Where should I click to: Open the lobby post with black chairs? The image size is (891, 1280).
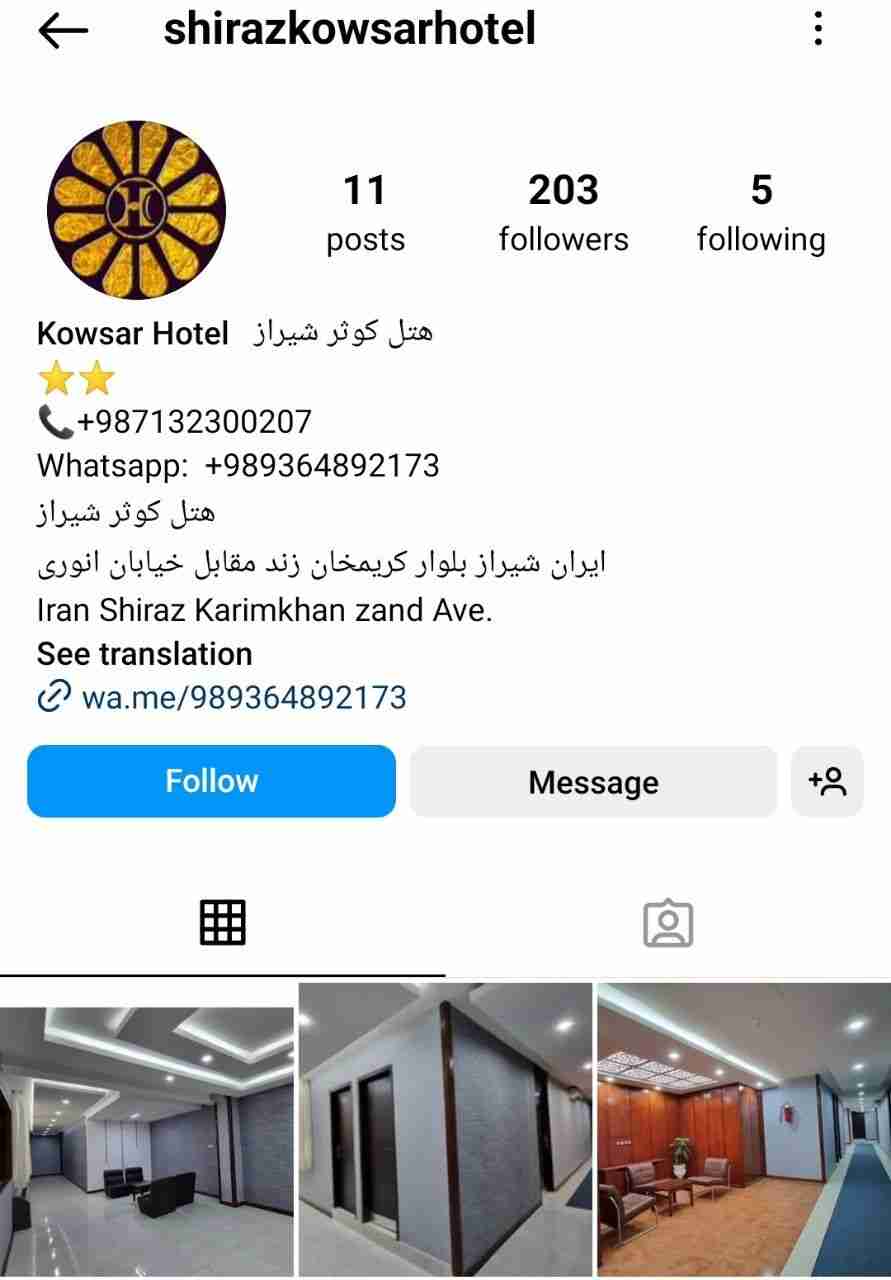click(x=147, y=1130)
